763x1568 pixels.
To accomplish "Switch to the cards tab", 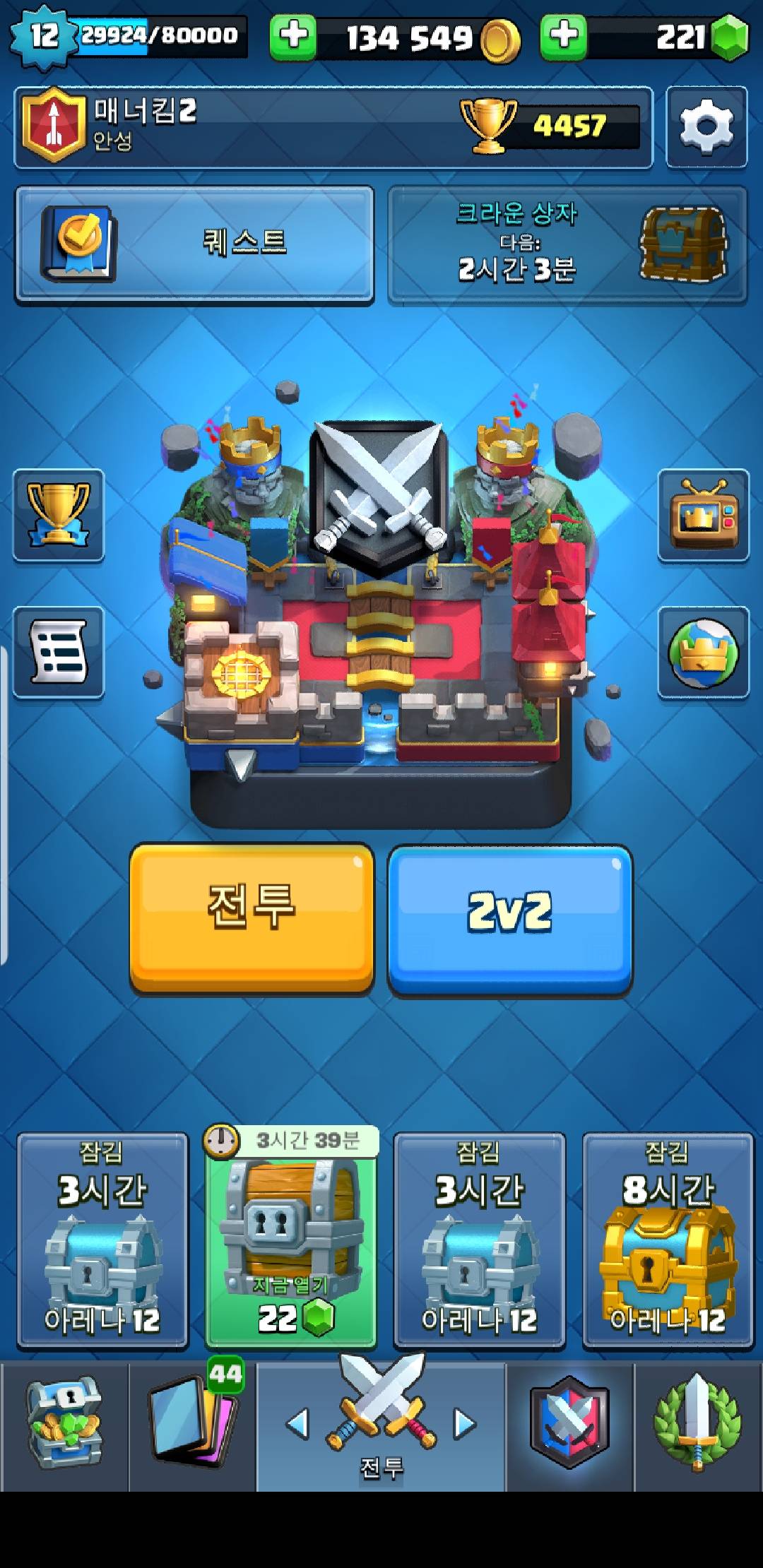I will (x=192, y=1427).
